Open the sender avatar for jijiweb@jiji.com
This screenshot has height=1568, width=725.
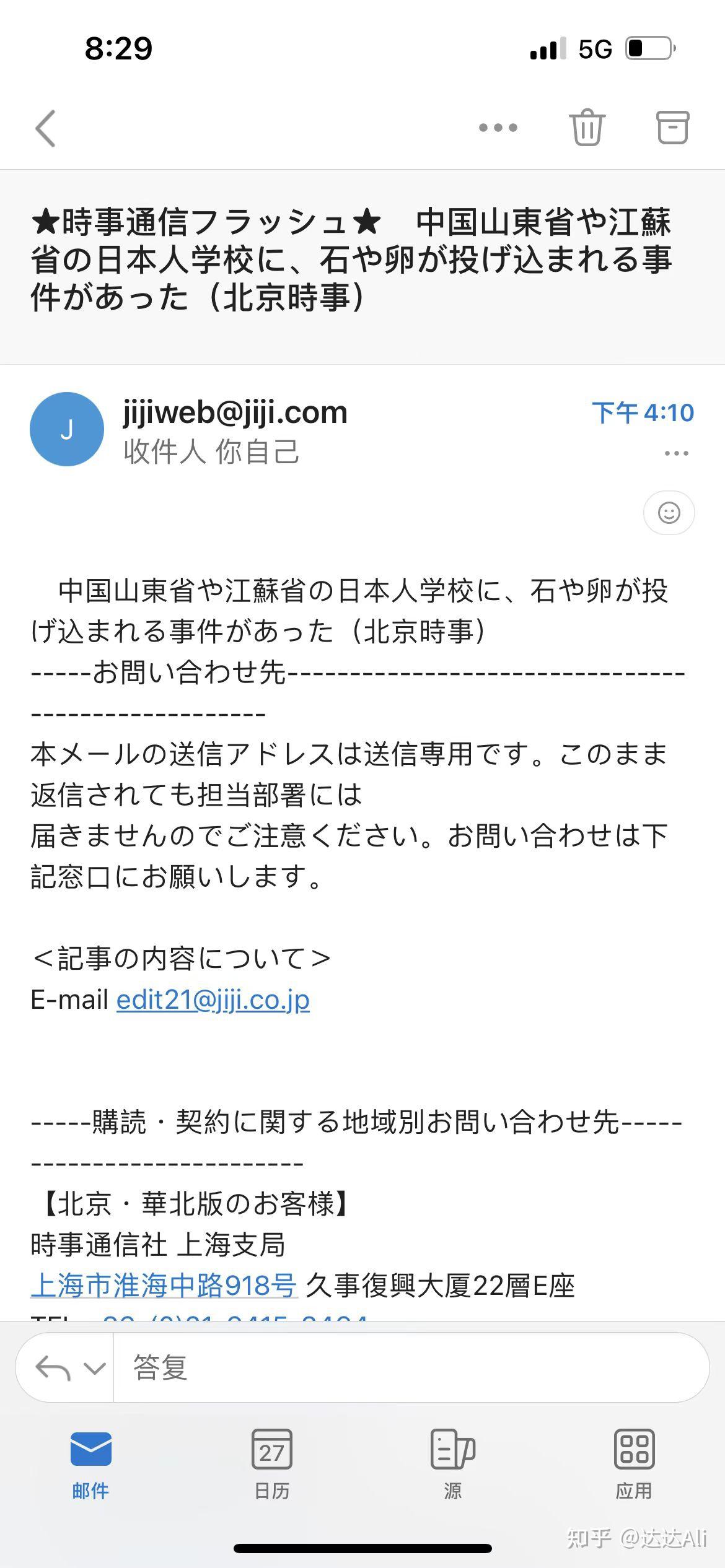click(x=67, y=429)
